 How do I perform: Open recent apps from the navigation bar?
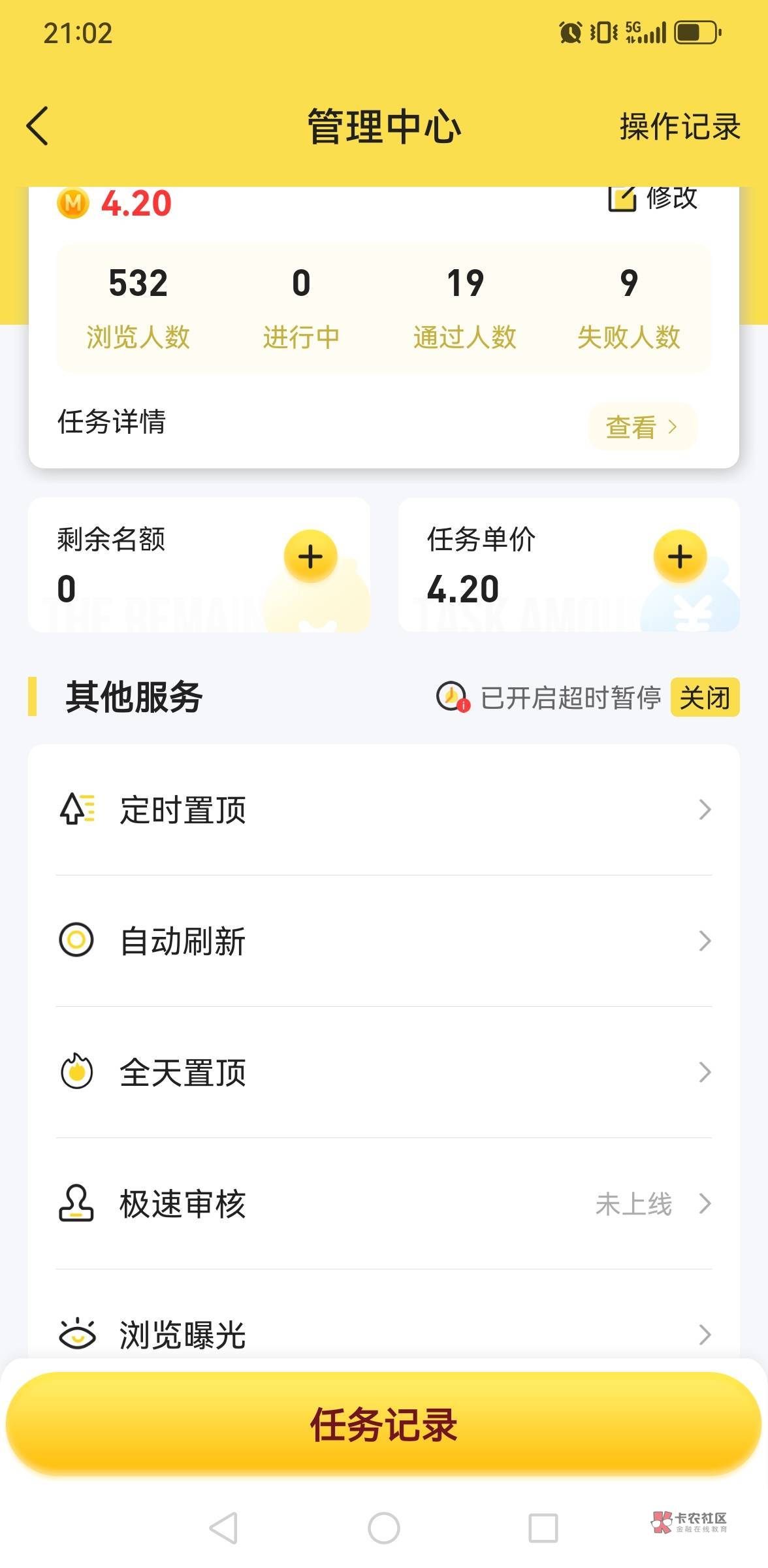tap(543, 1528)
